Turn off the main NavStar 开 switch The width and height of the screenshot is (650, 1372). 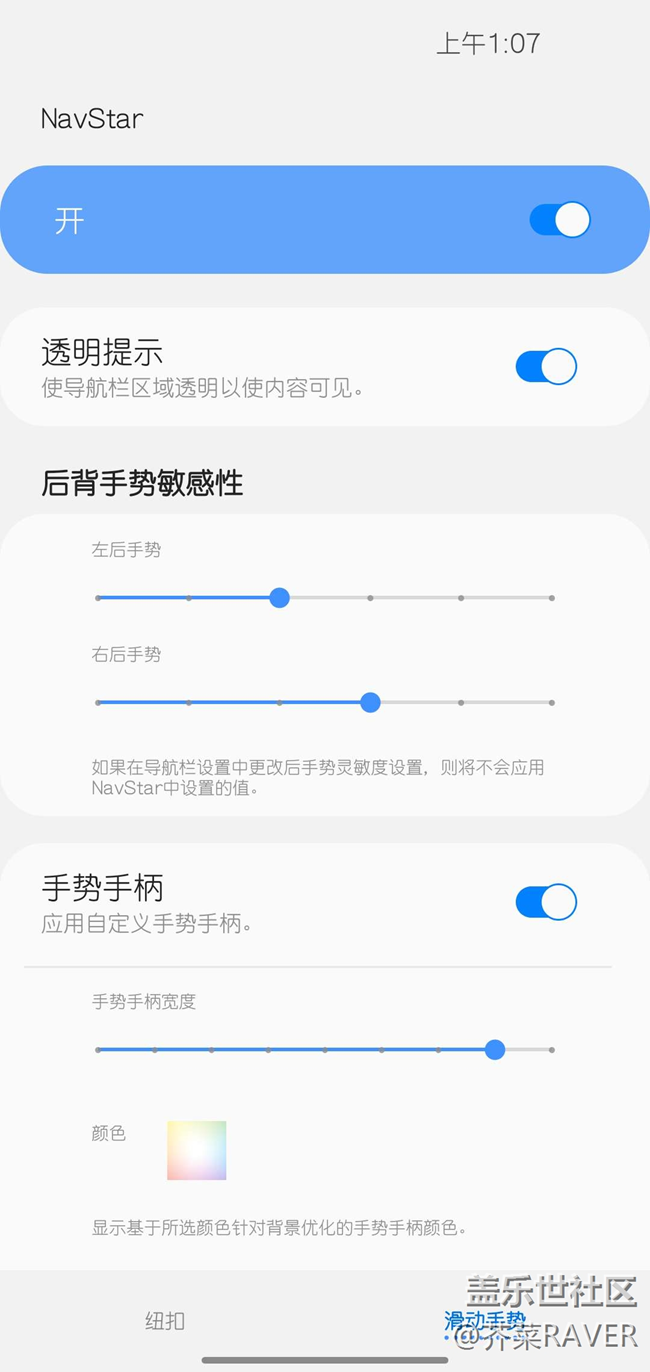coord(559,220)
